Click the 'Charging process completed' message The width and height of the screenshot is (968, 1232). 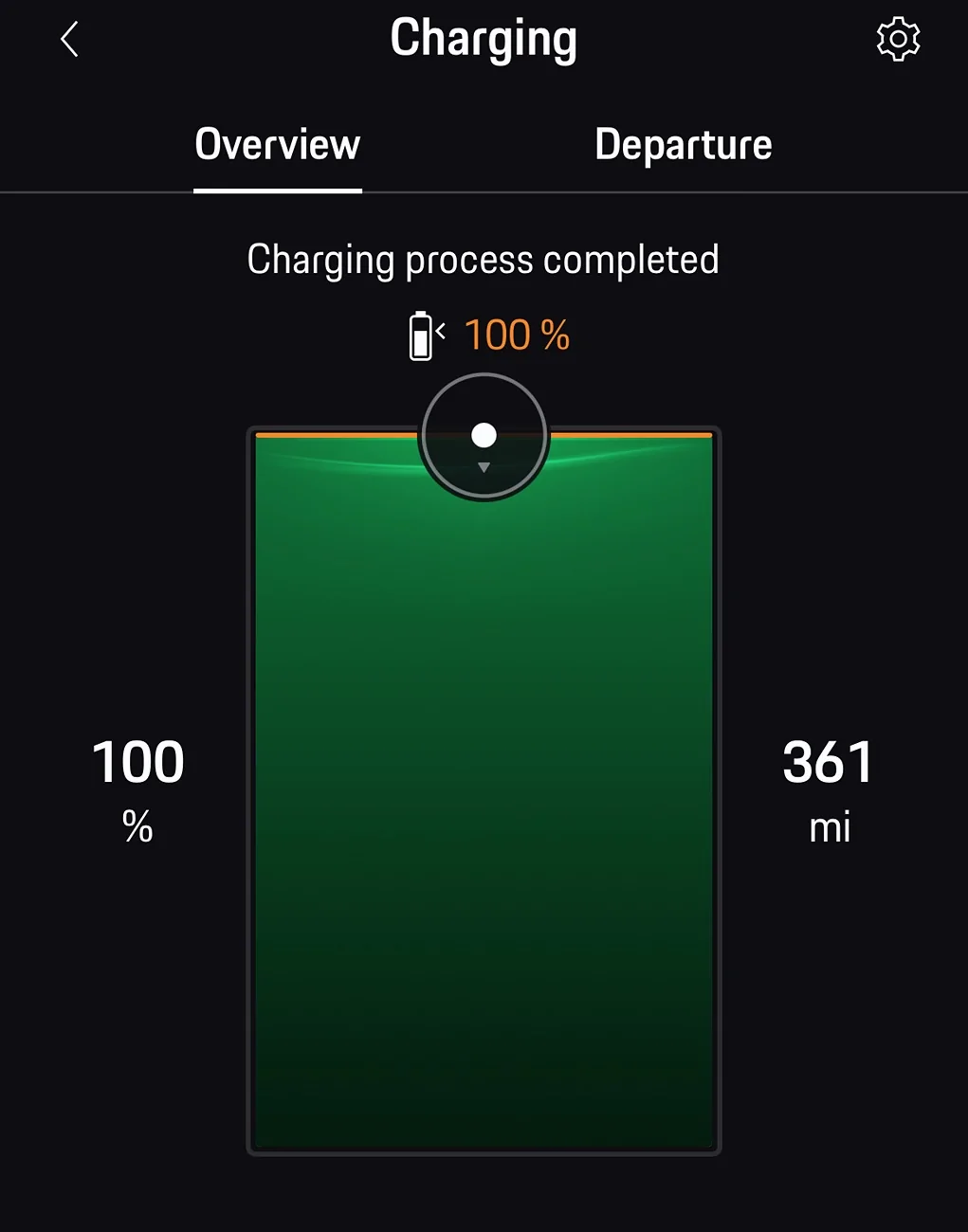pos(484,259)
